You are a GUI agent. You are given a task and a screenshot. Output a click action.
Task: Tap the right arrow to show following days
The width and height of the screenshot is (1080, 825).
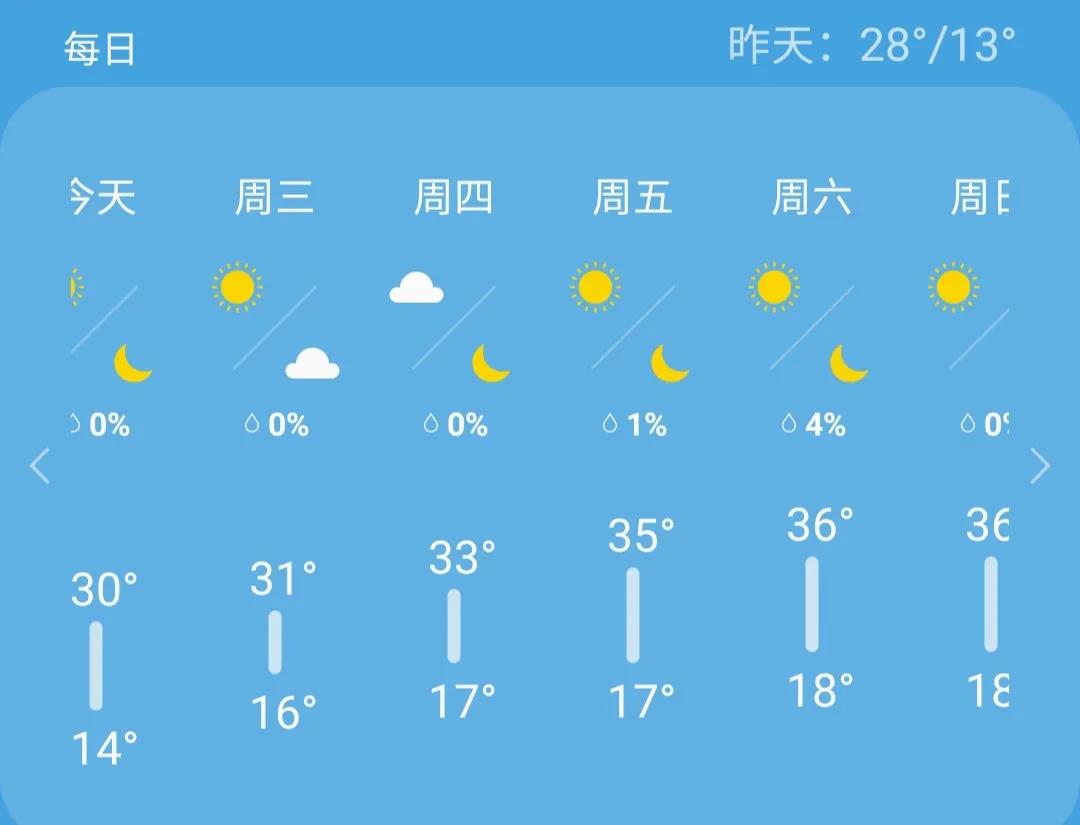(x=1040, y=466)
